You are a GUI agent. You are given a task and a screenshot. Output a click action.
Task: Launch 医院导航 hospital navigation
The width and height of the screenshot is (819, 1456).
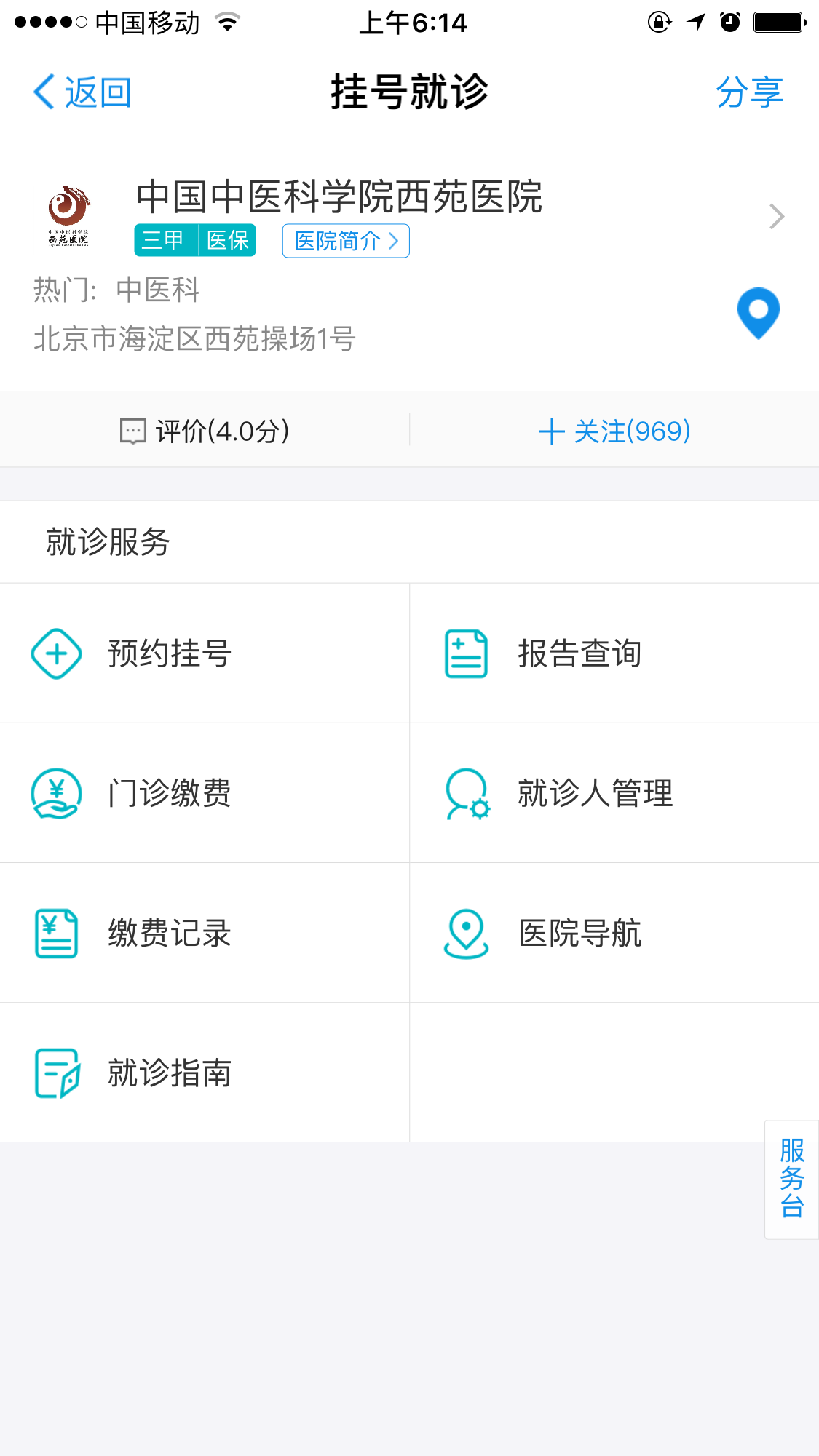[614, 933]
